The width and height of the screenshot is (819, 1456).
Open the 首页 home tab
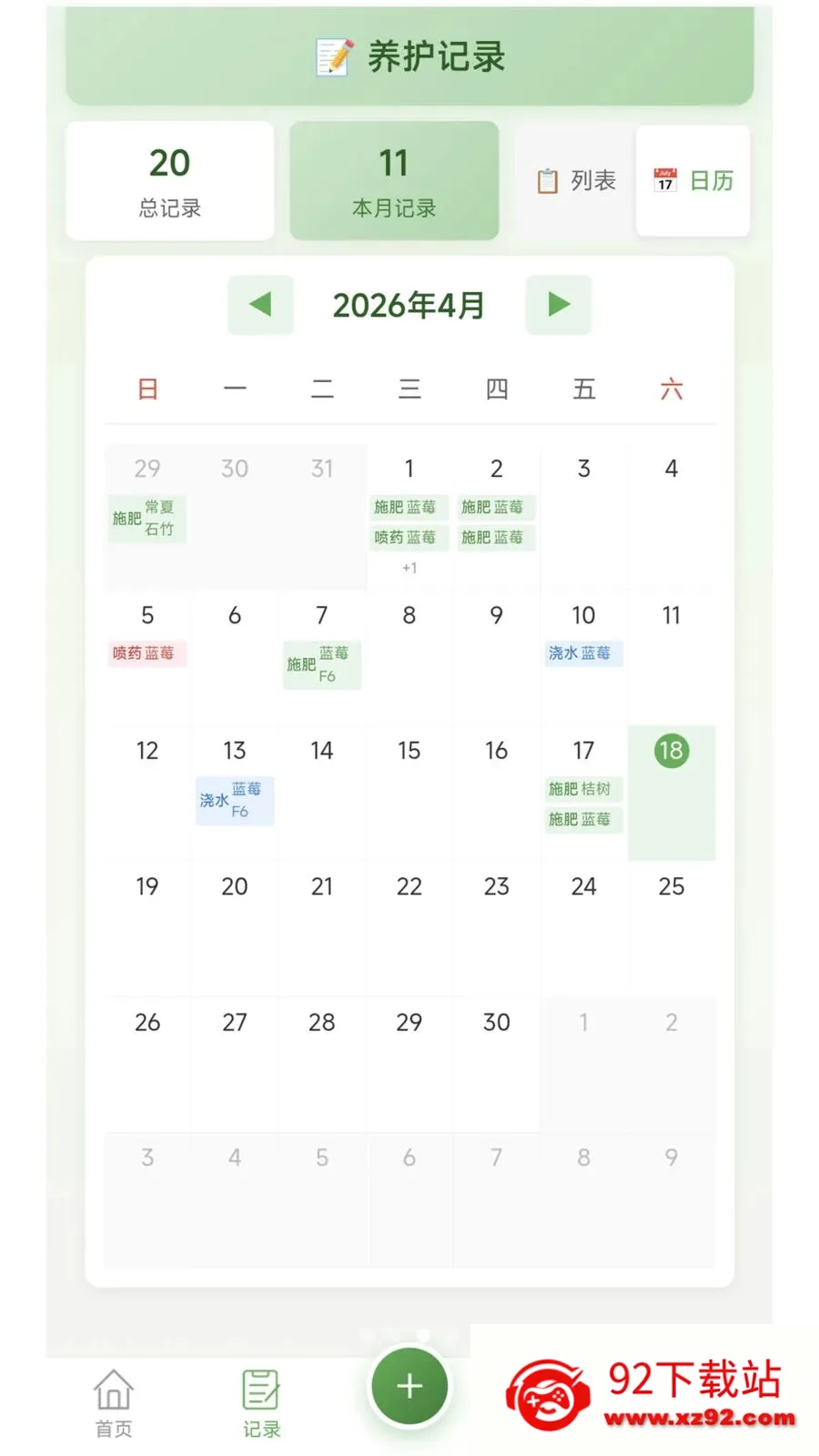114,1403
